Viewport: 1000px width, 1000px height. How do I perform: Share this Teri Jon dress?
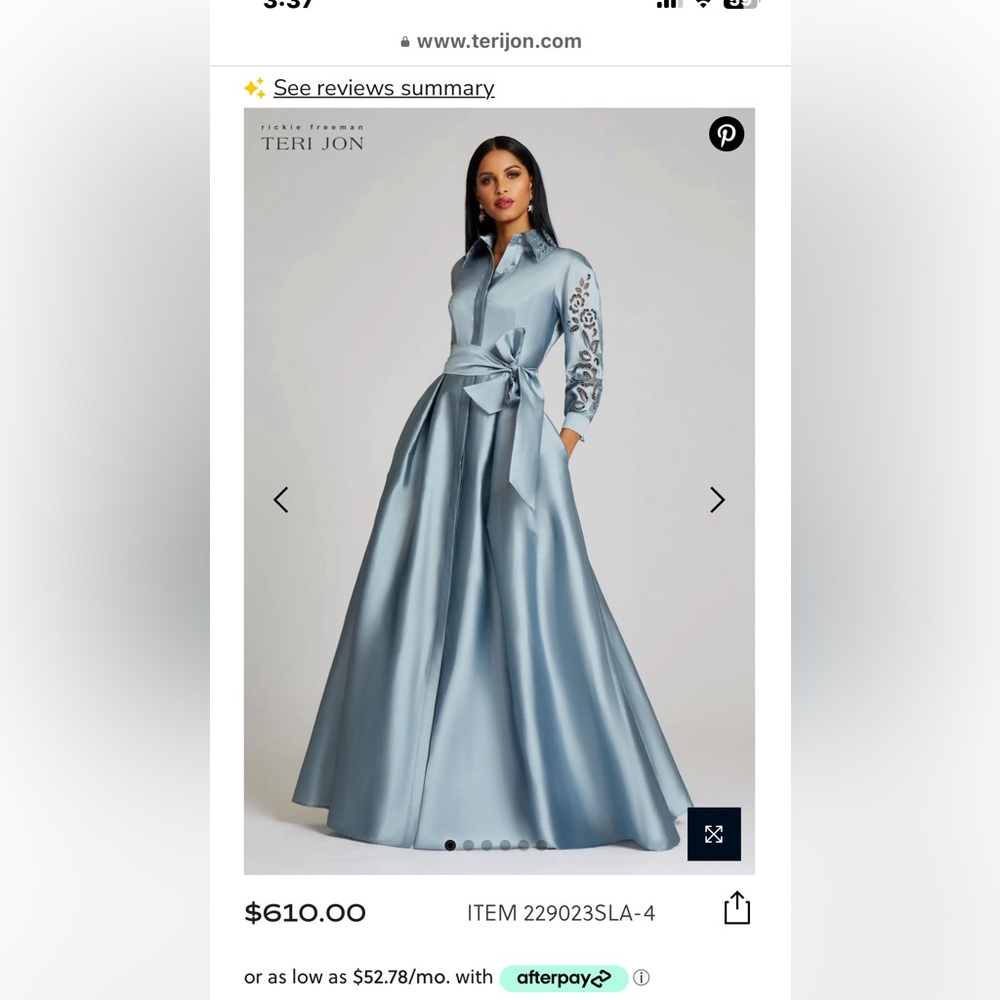pyautogui.click(x=737, y=908)
